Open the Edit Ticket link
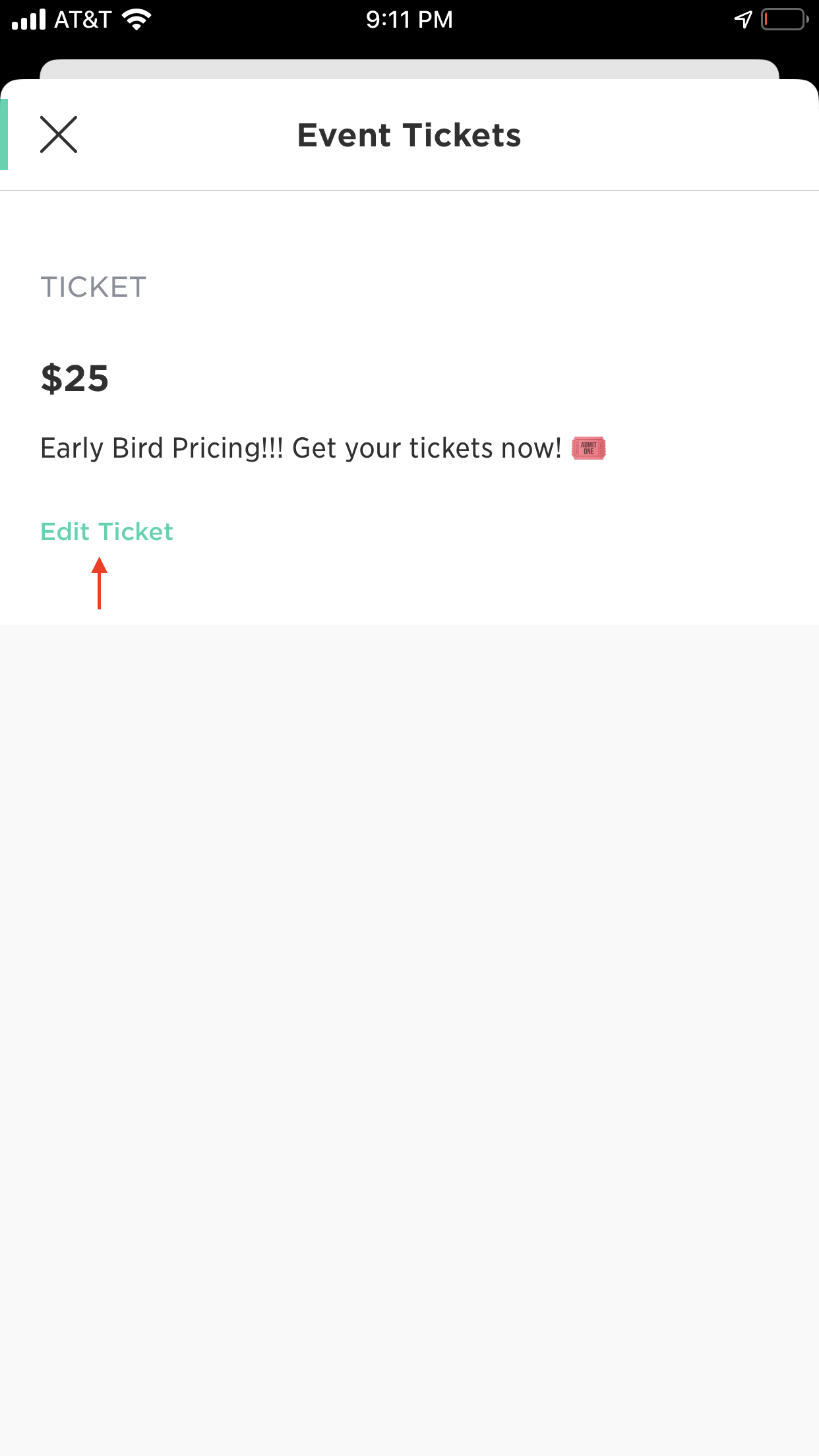This screenshot has height=1456, width=819. [x=107, y=531]
